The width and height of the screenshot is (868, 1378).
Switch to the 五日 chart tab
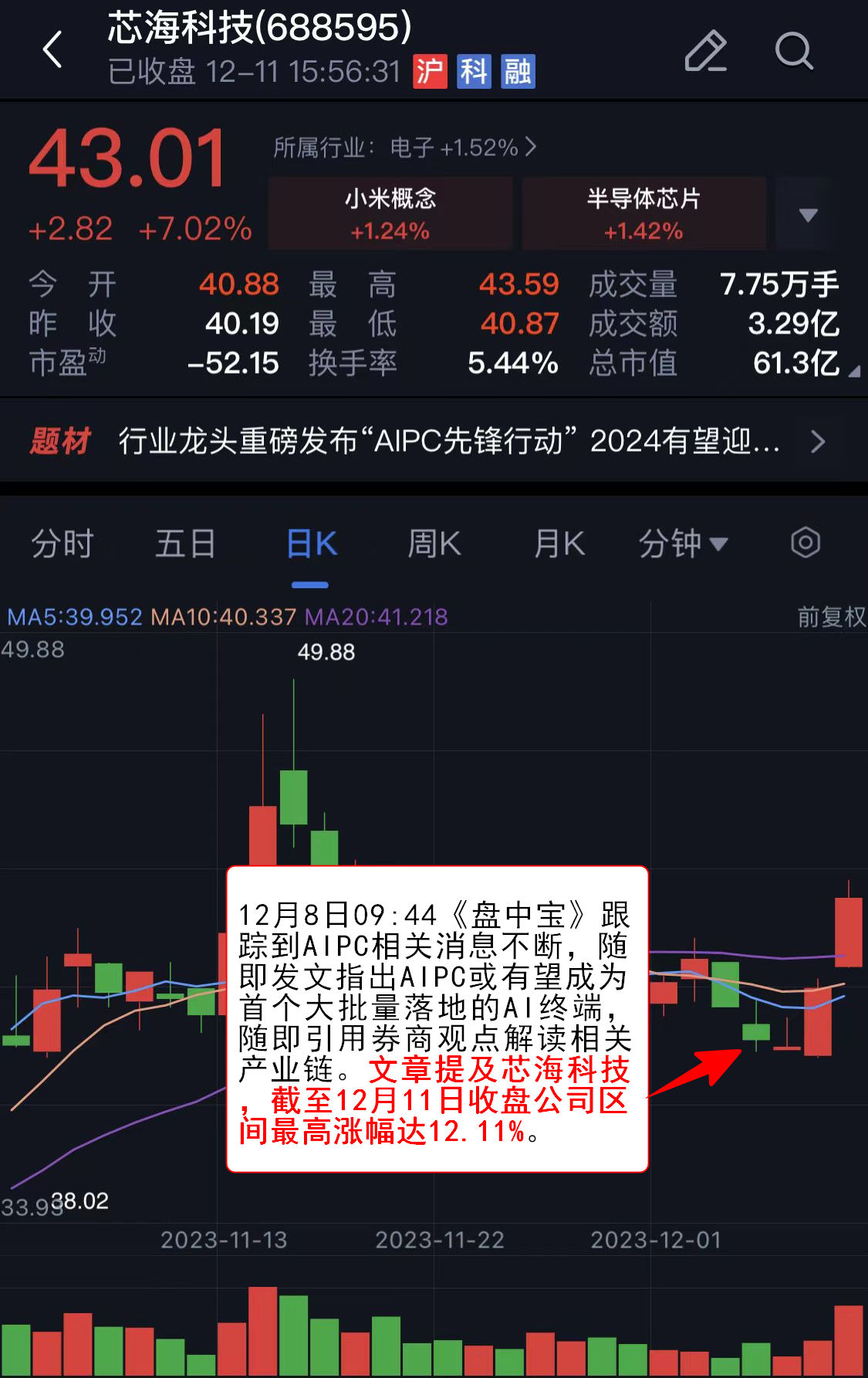click(185, 543)
